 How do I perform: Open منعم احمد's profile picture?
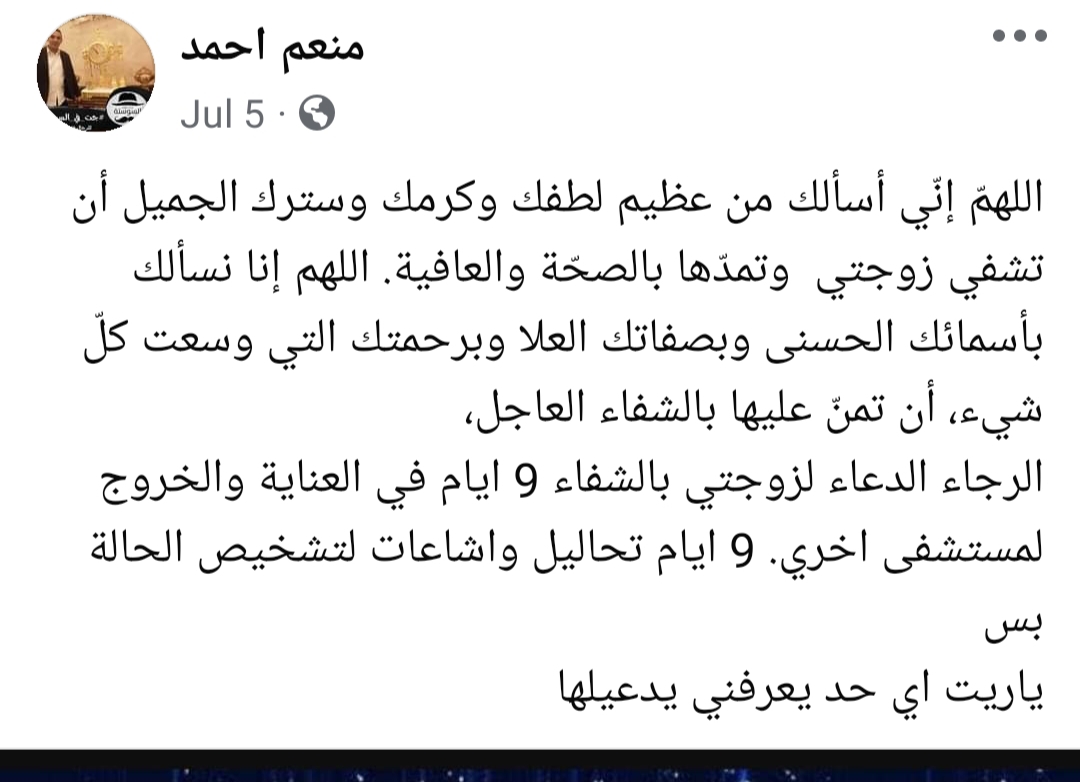click(96, 73)
